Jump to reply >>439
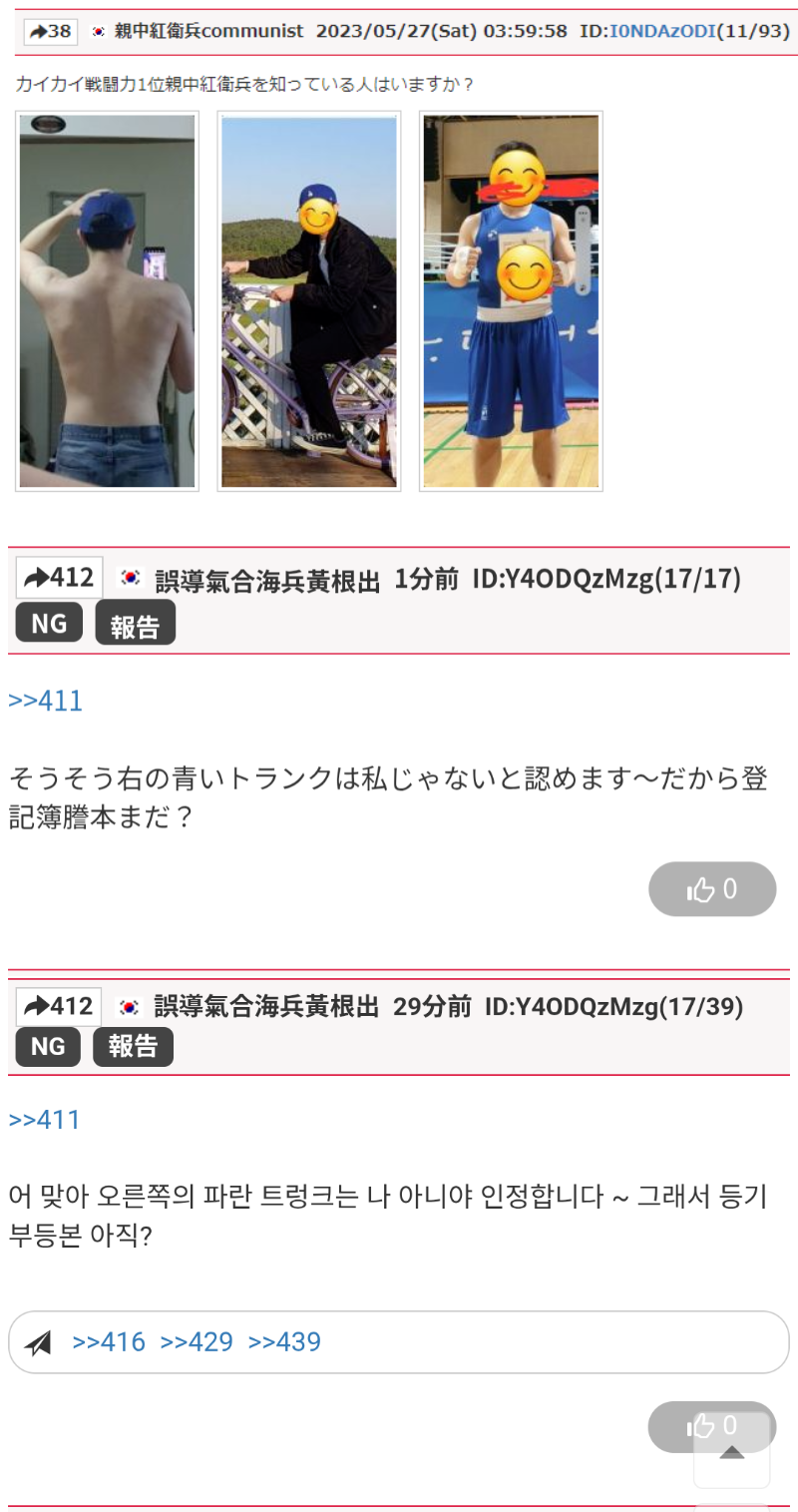Screen dimensions: 798x1512 (284, 1342)
